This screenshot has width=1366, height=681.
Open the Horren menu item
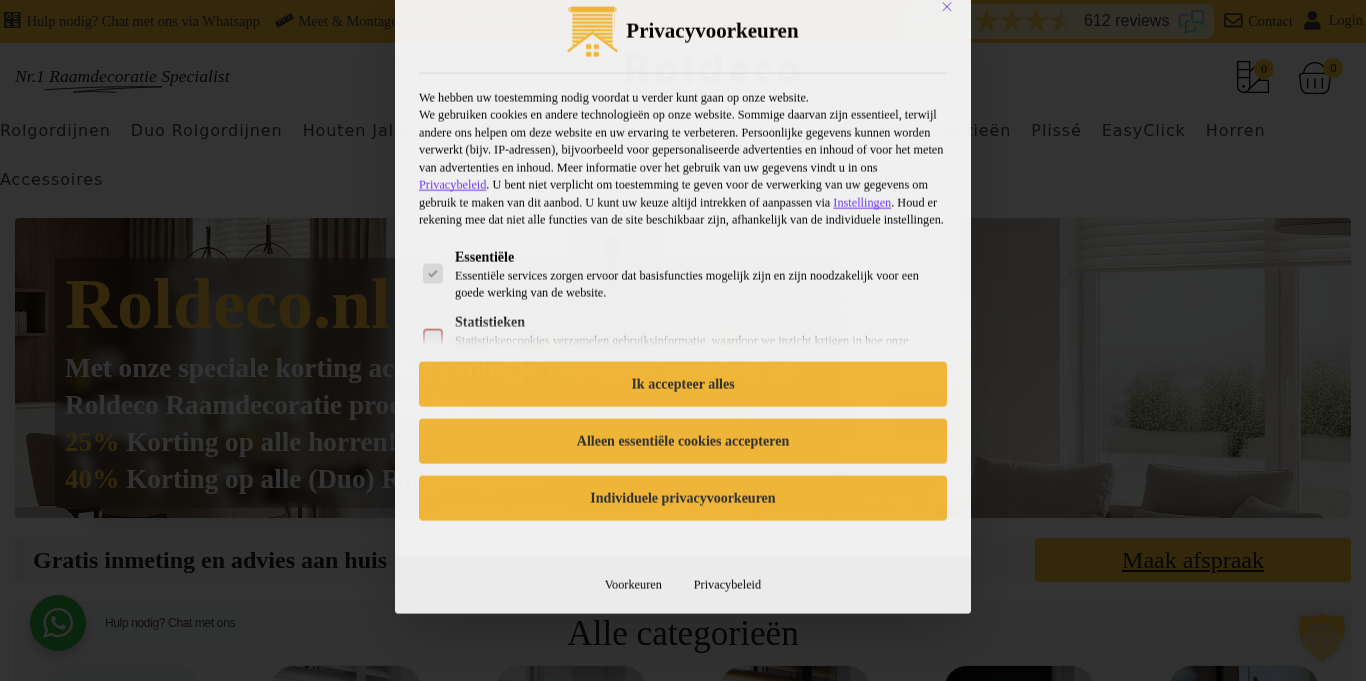(x=1235, y=131)
